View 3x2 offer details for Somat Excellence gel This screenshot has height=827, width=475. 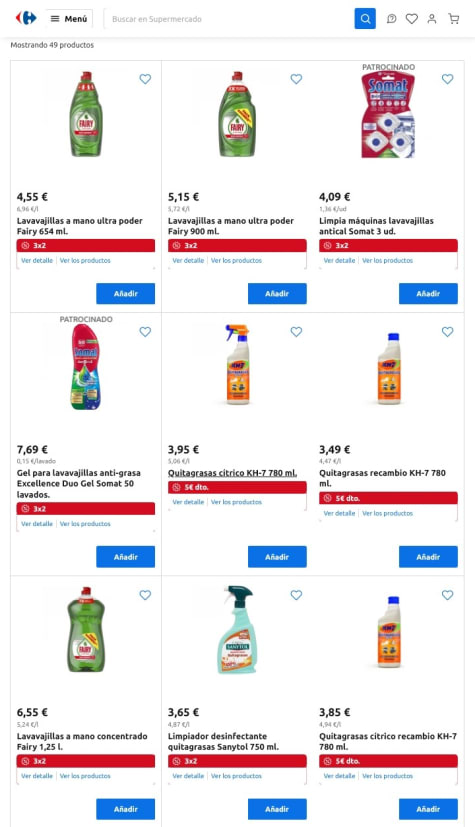(x=37, y=524)
